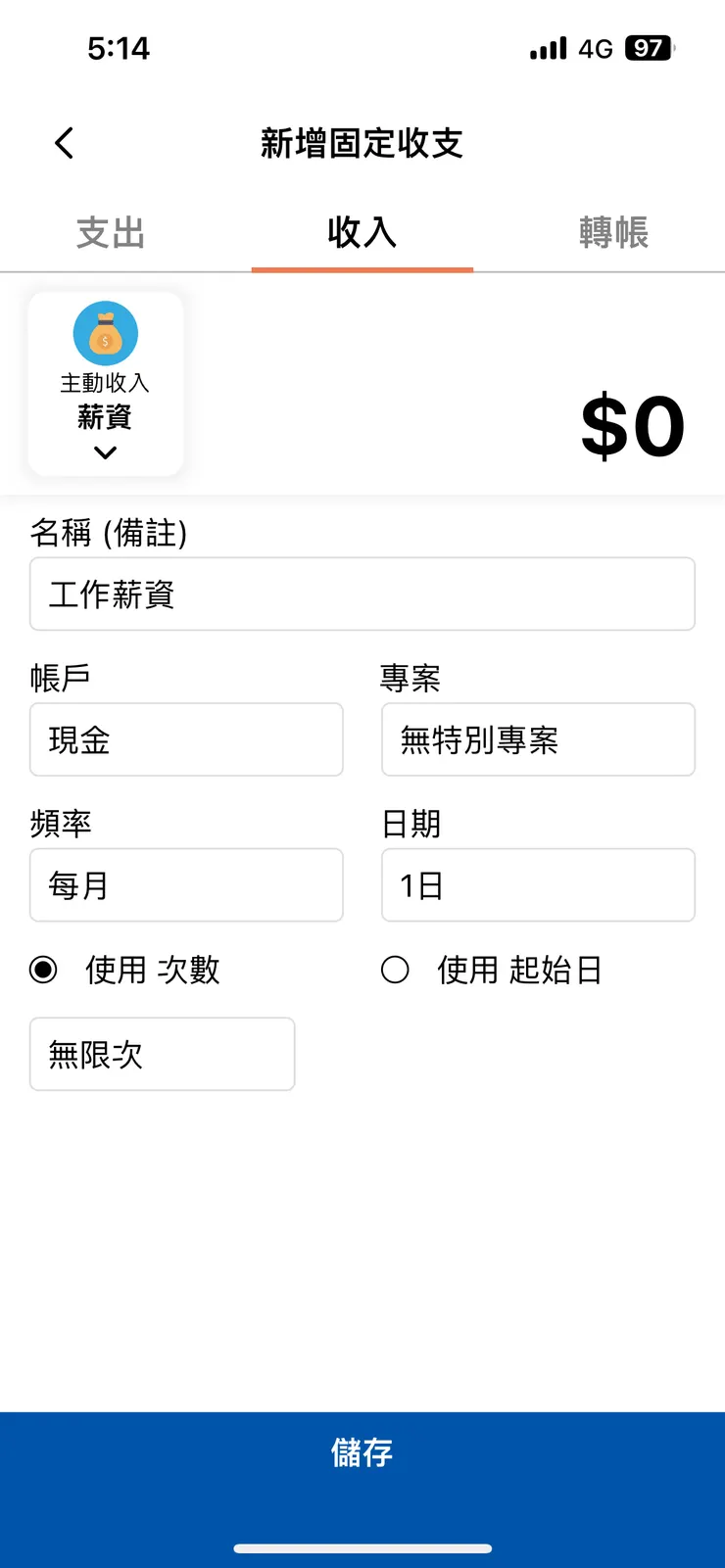
Task: Select the currently active 收入 tab
Action: (362, 232)
